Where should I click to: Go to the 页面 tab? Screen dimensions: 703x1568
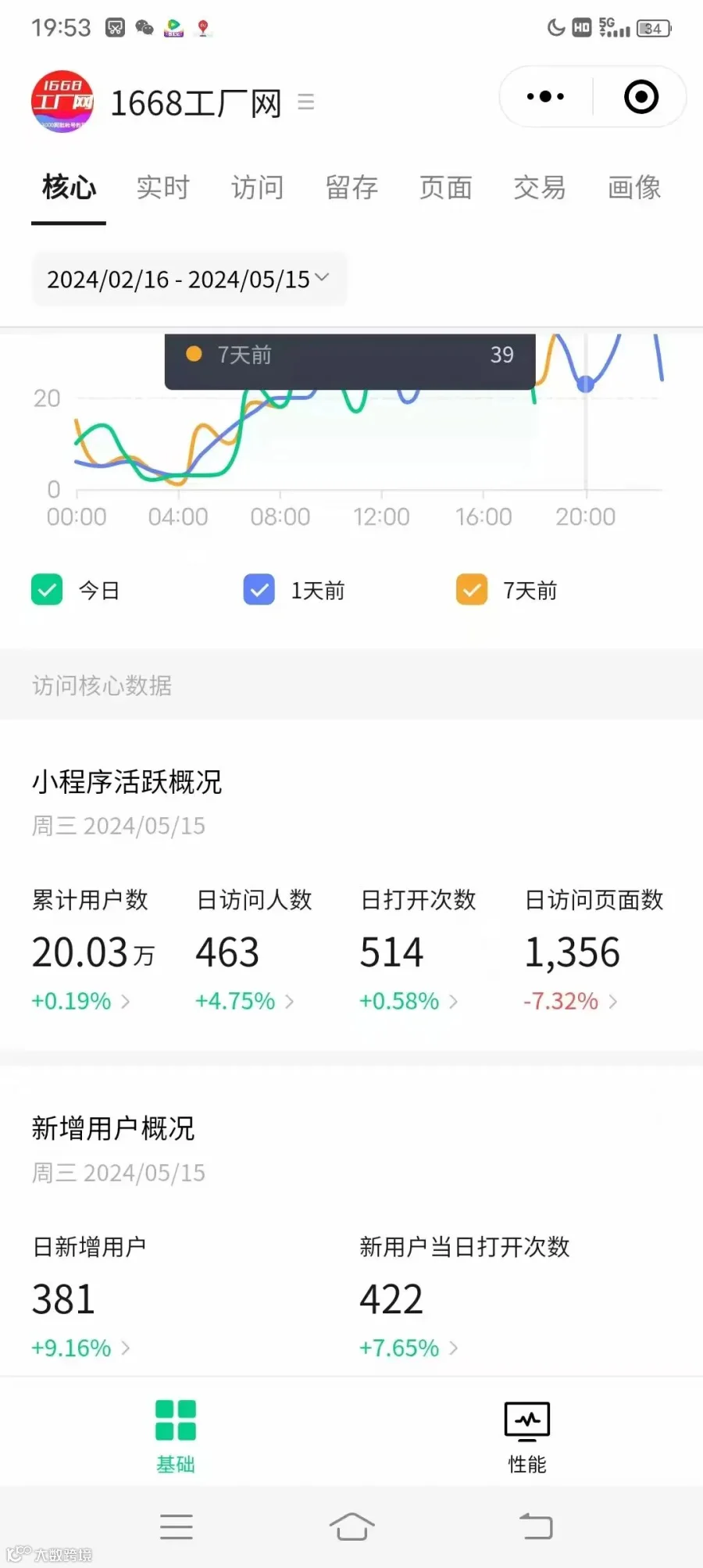(x=445, y=188)
